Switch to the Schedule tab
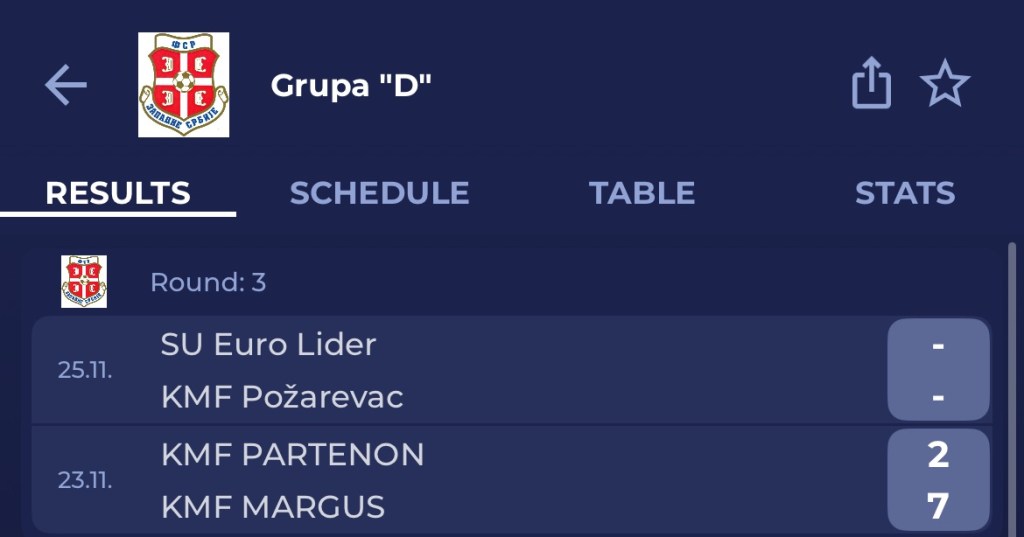The image size is (1024, 537). point(379,192)
